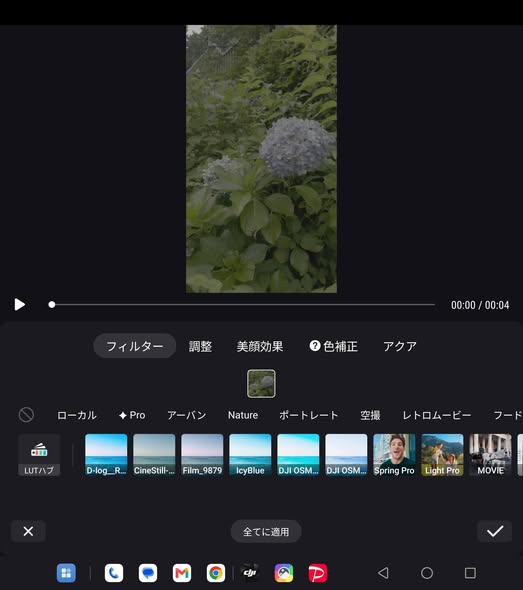Go back with the system back button
The image size is (523, 590).
[x=383, y=573]
